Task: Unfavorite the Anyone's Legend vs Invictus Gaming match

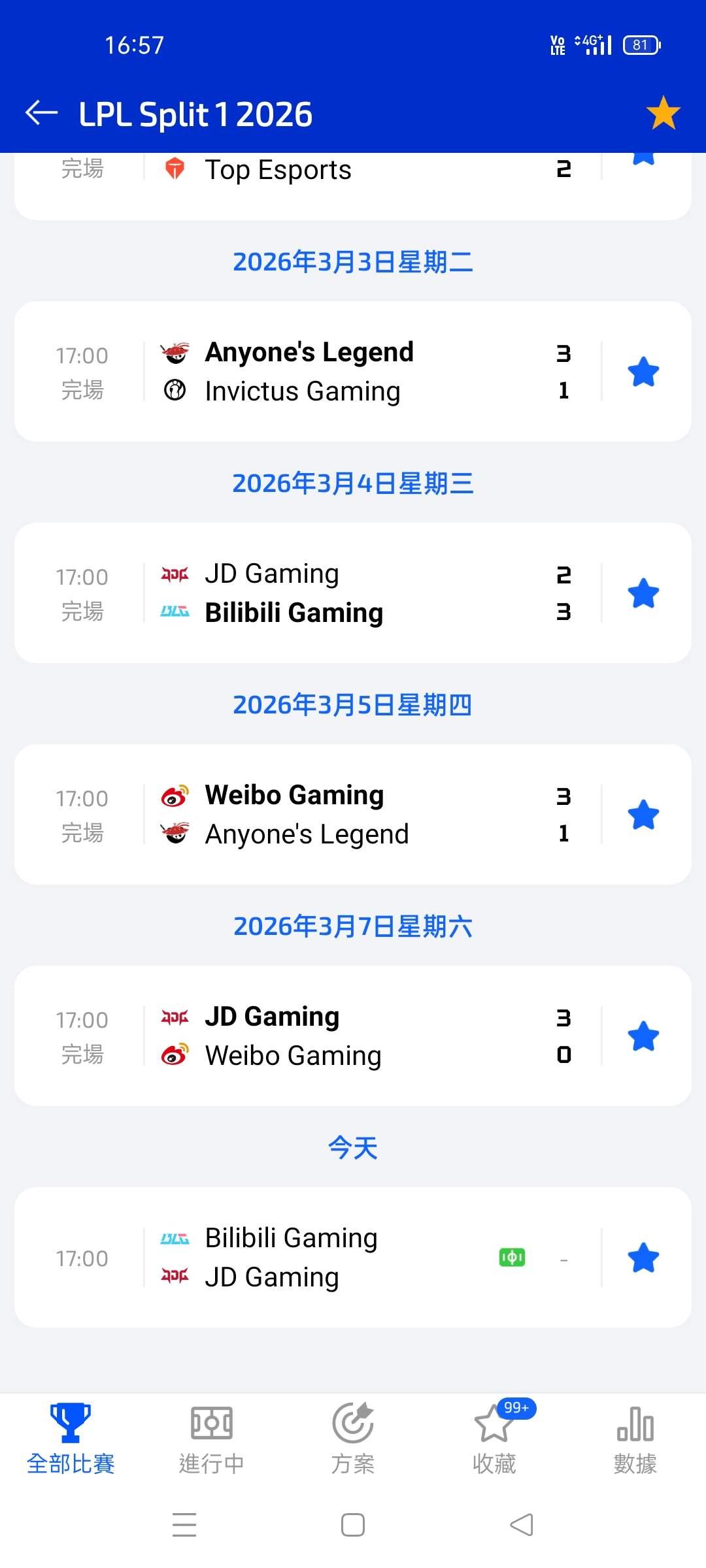Action: (643, 372)
